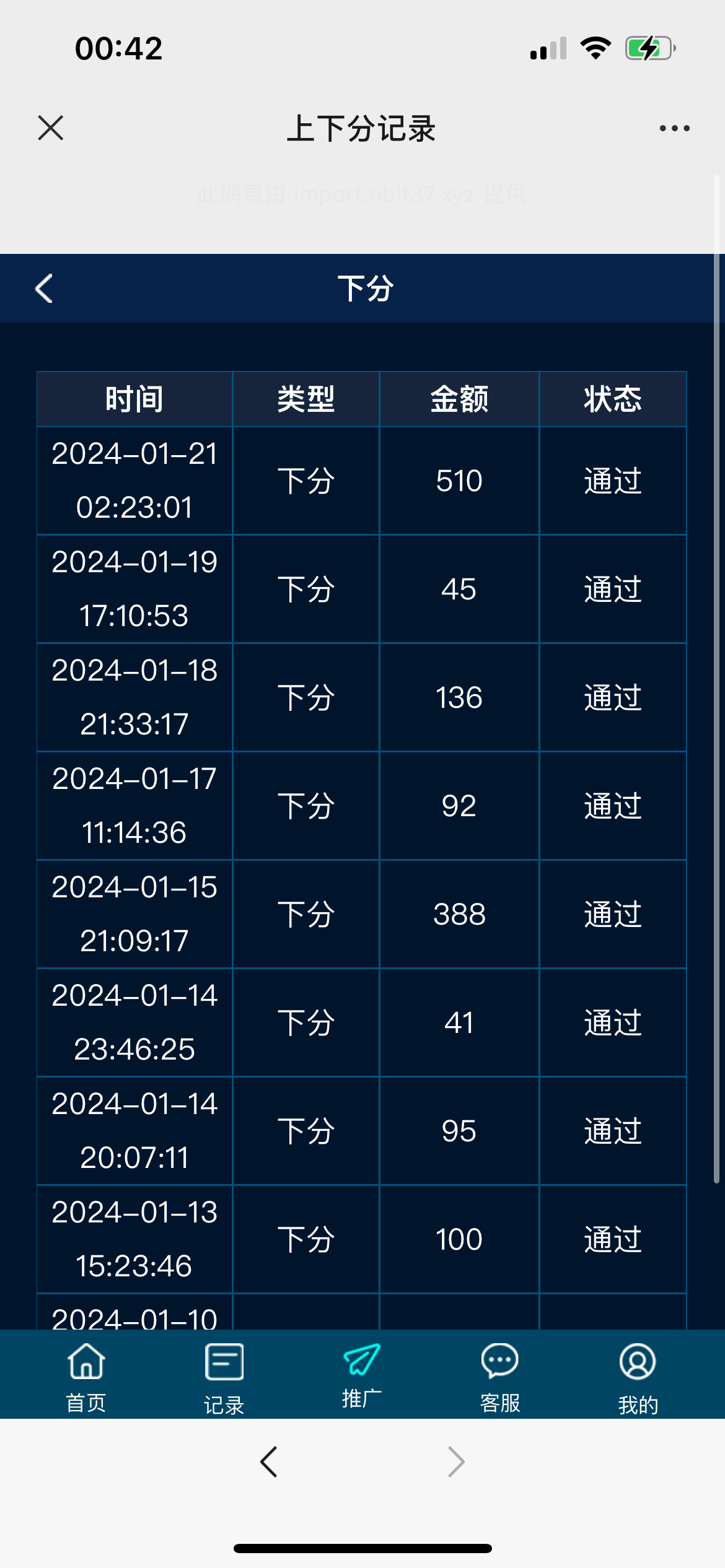
Task: Tap the browser back arrow
Action: tap(269, 1462)
